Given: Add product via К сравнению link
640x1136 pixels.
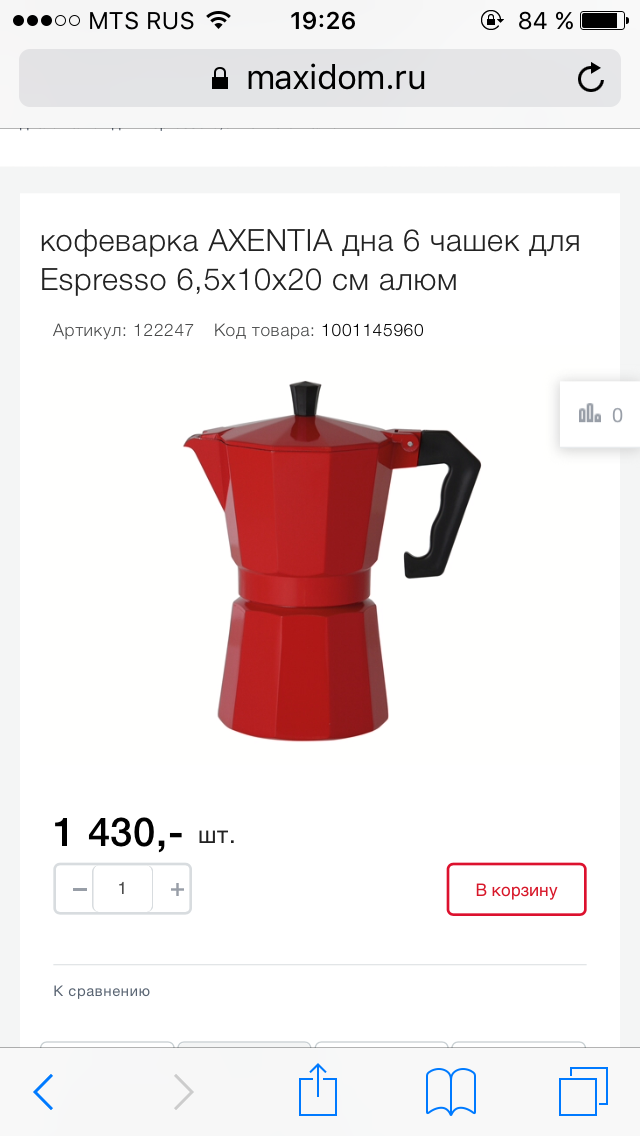Looking at the screenshot, I should pyautogui.click(x=101, y=991).
